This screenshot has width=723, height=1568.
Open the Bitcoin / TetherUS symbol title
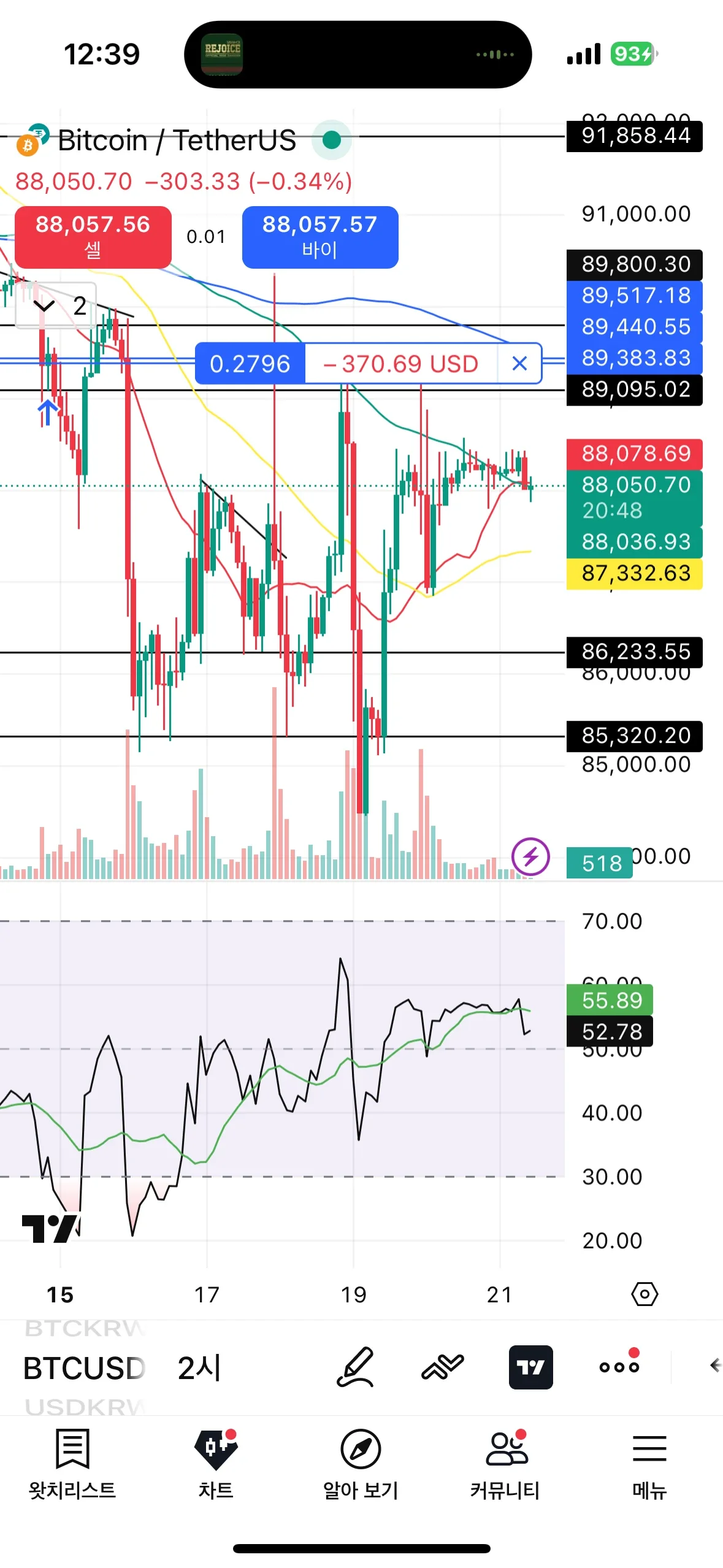[177, 140]
